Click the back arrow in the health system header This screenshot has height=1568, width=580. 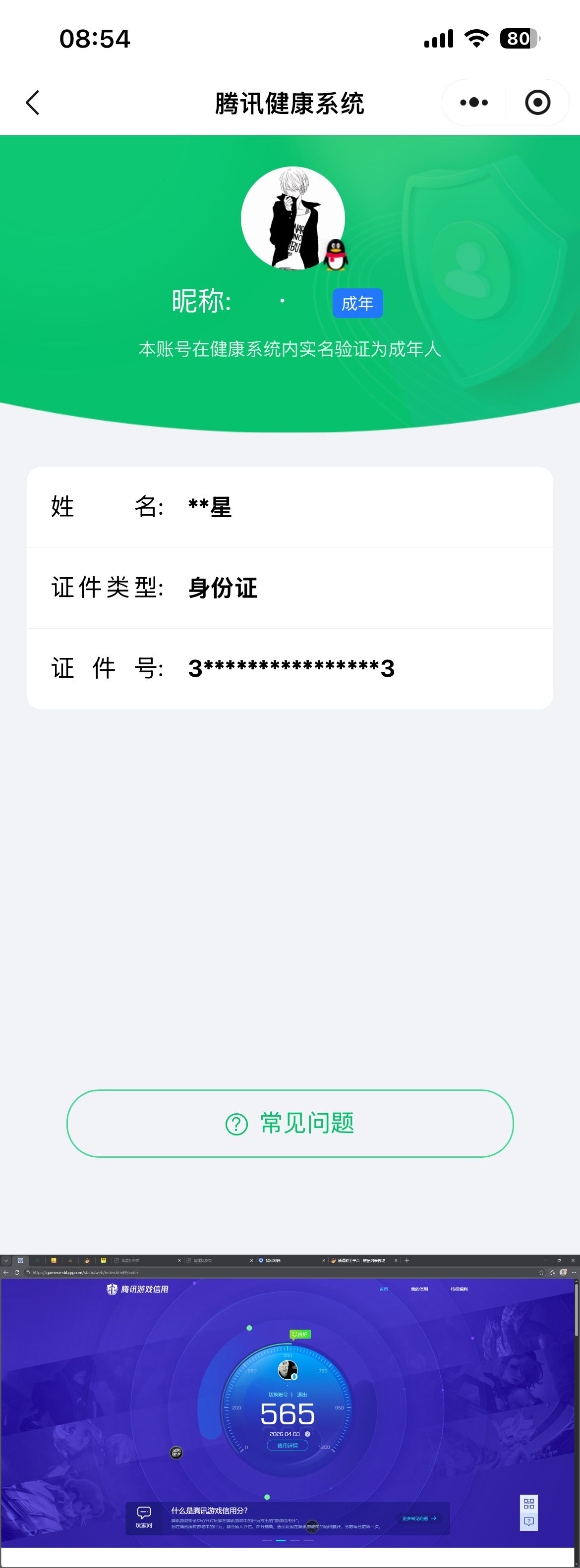click(x=34, y=102)
